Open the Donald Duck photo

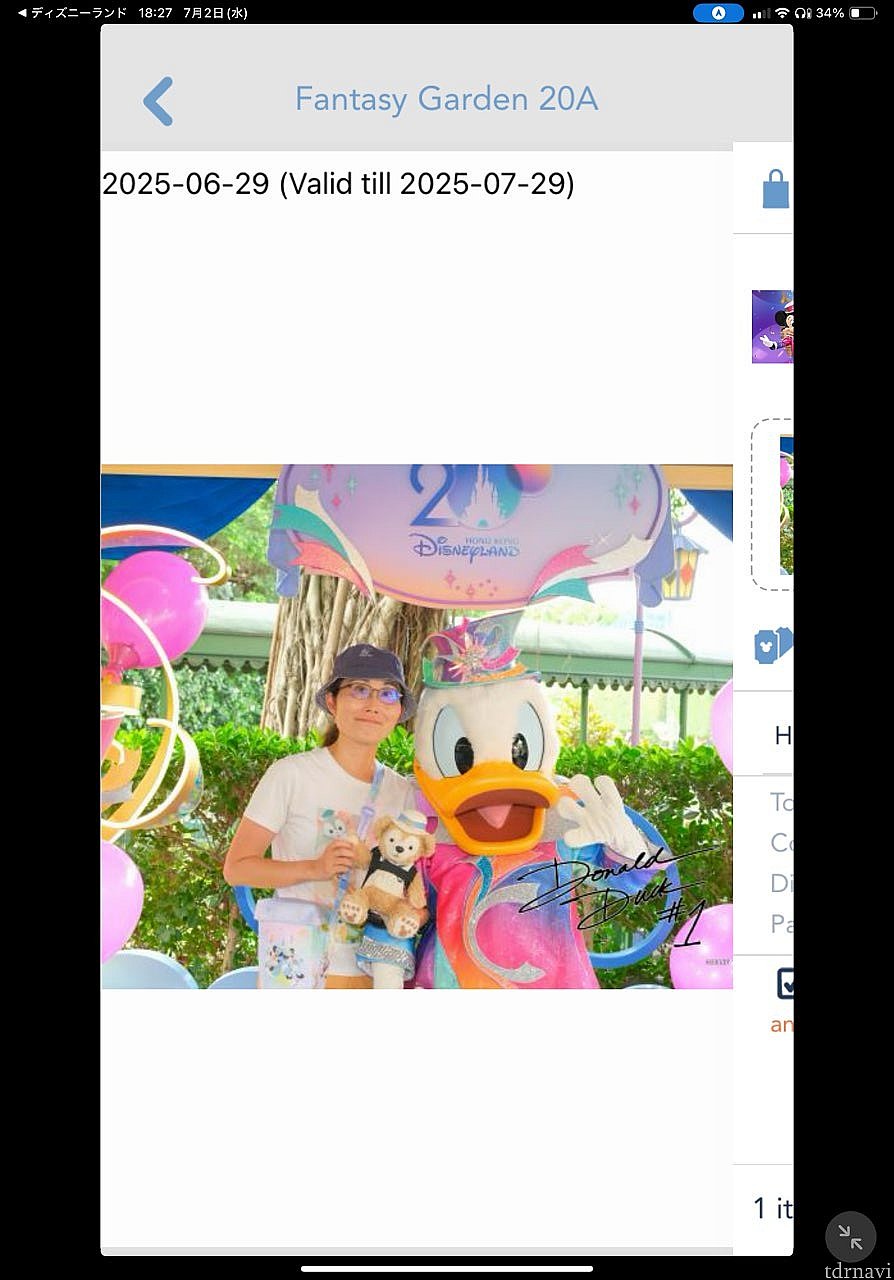(416, 726)
